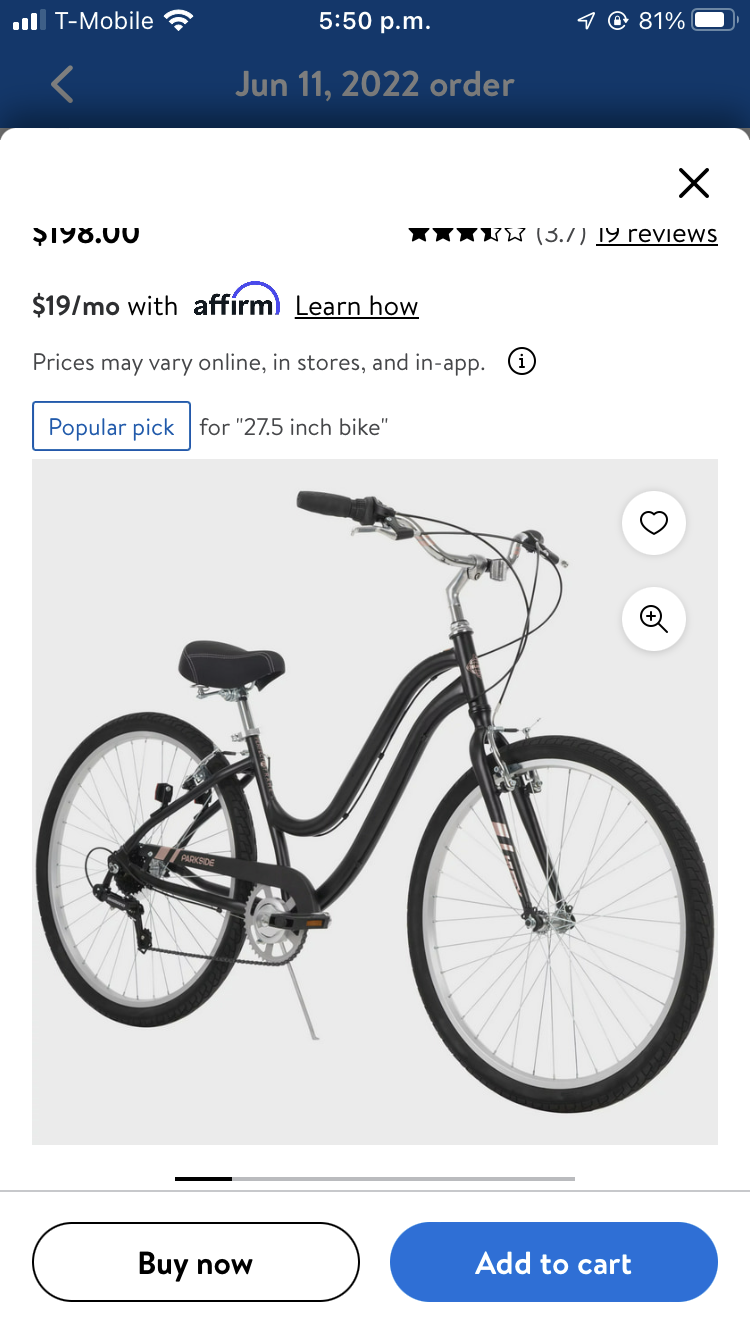Open the Learn how link for Affirm

point(356,305)
